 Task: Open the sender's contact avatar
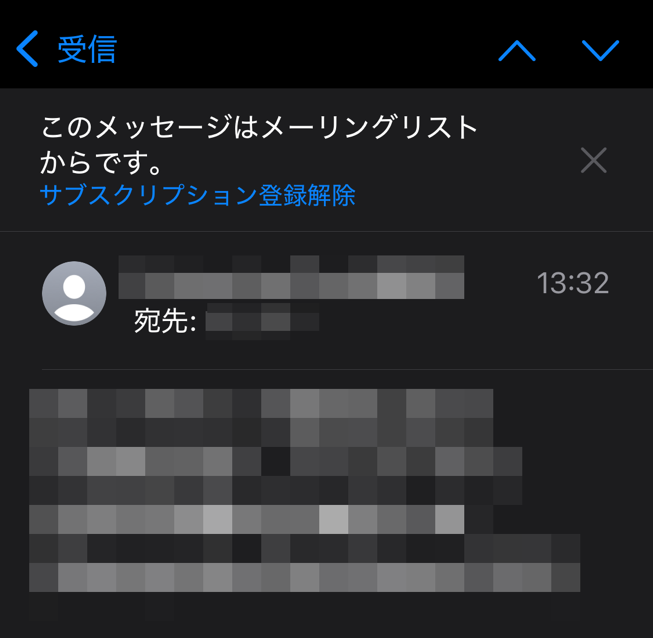pos(74,293)
